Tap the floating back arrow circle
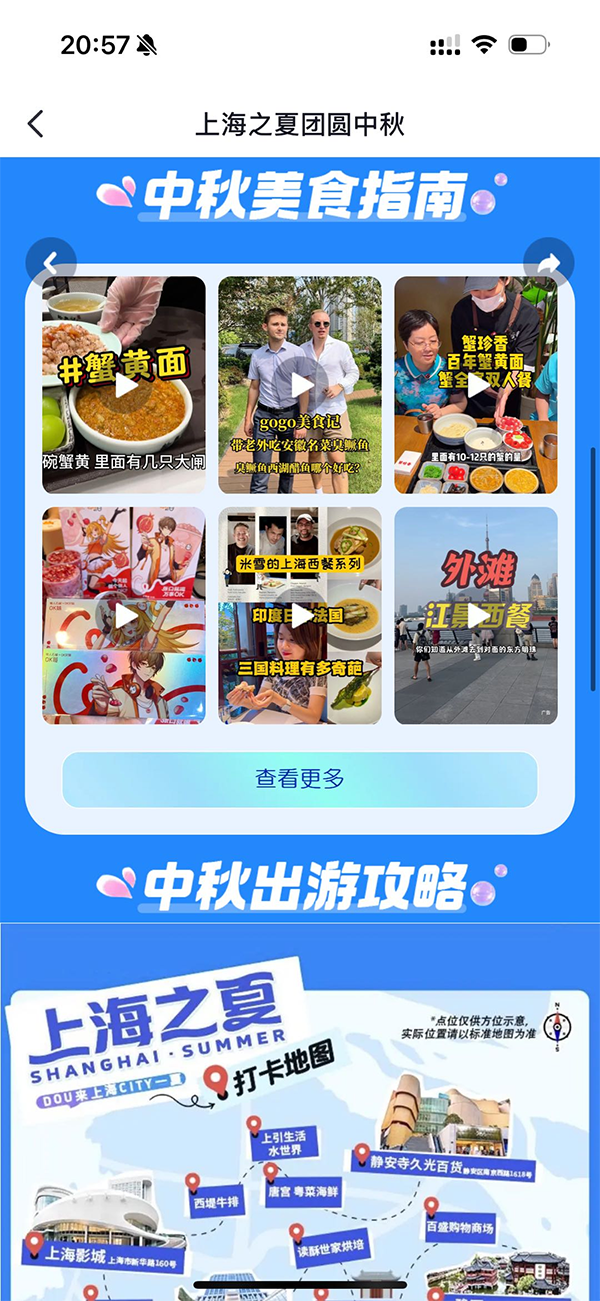Image resolution: width=600 pixels, height=1301 pixels. click(50, 263)
